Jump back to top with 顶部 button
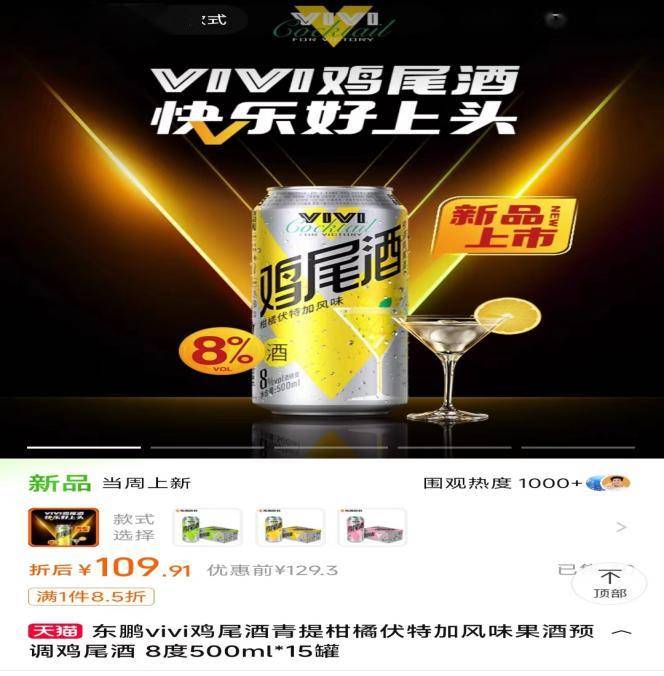This screenshot has width=664, height=676. (610, 584)
